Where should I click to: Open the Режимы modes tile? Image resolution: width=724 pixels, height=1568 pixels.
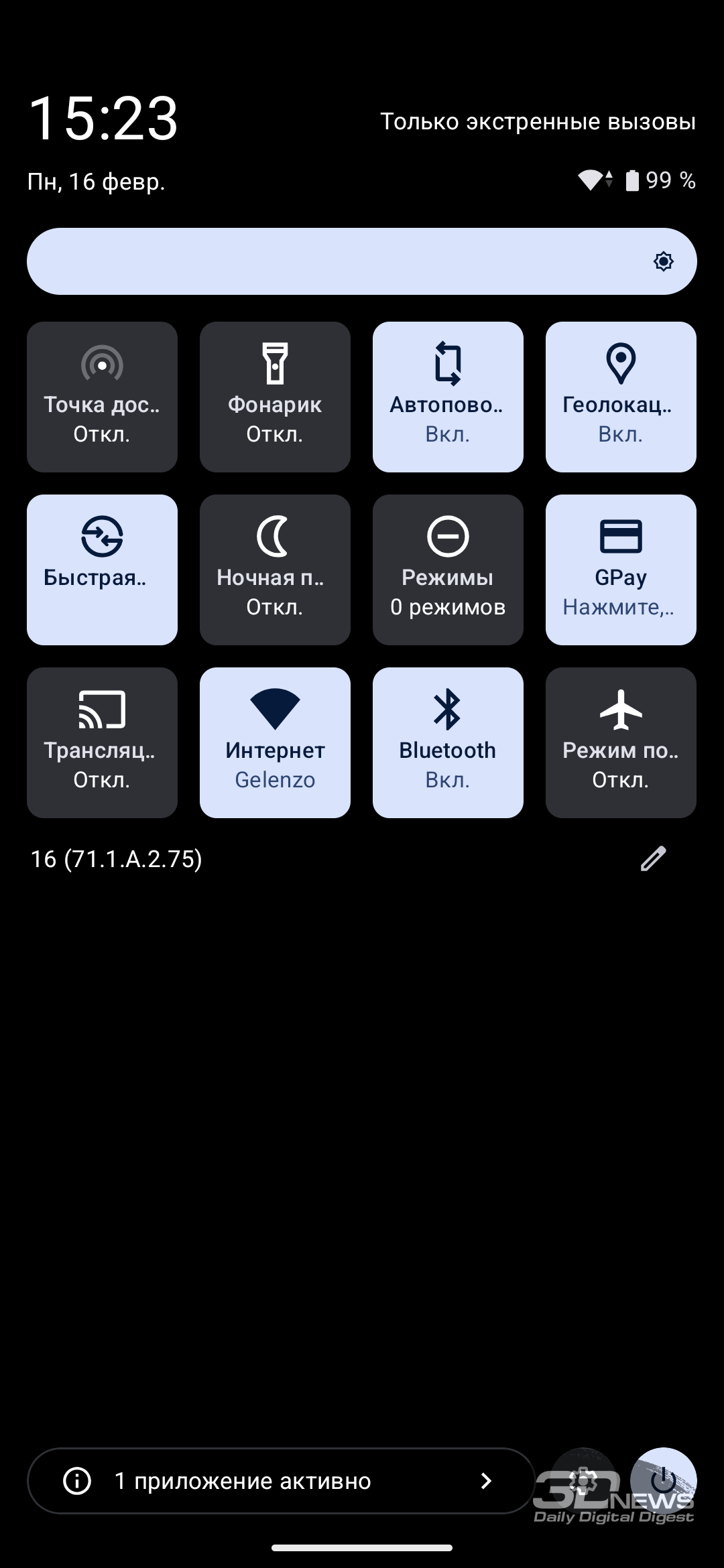[x=448, y=570]
